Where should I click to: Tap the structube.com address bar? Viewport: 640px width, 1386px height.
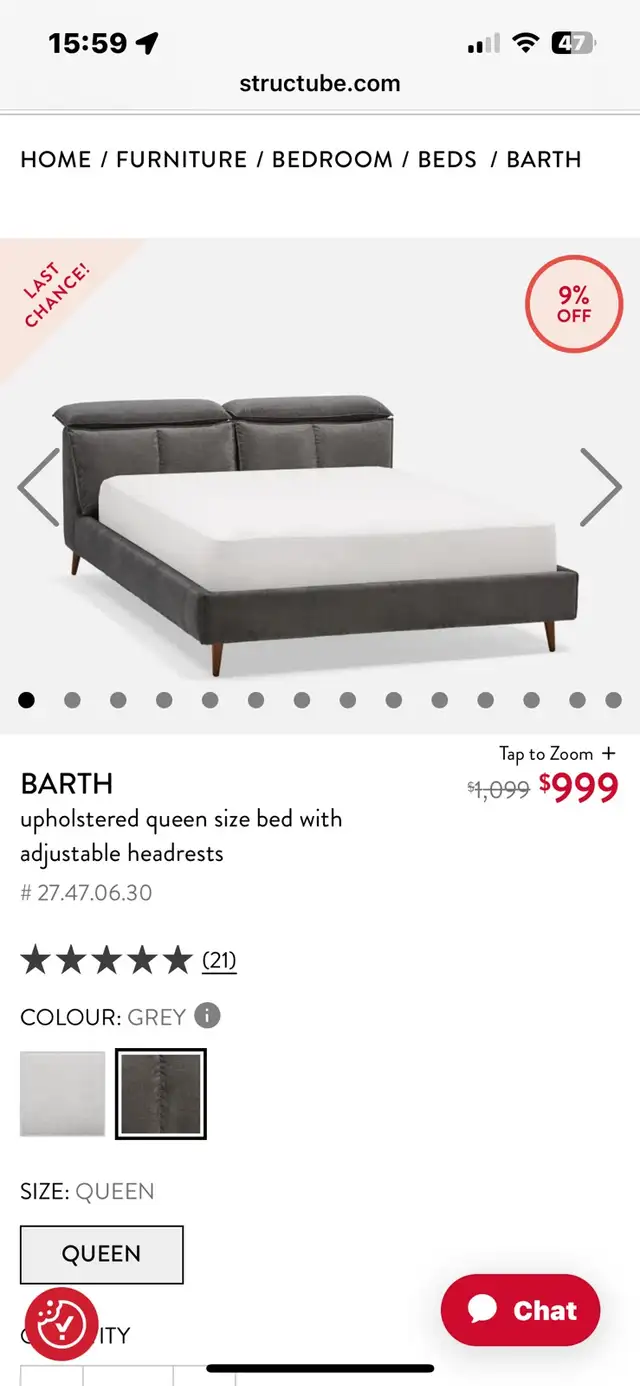point(320,84)
